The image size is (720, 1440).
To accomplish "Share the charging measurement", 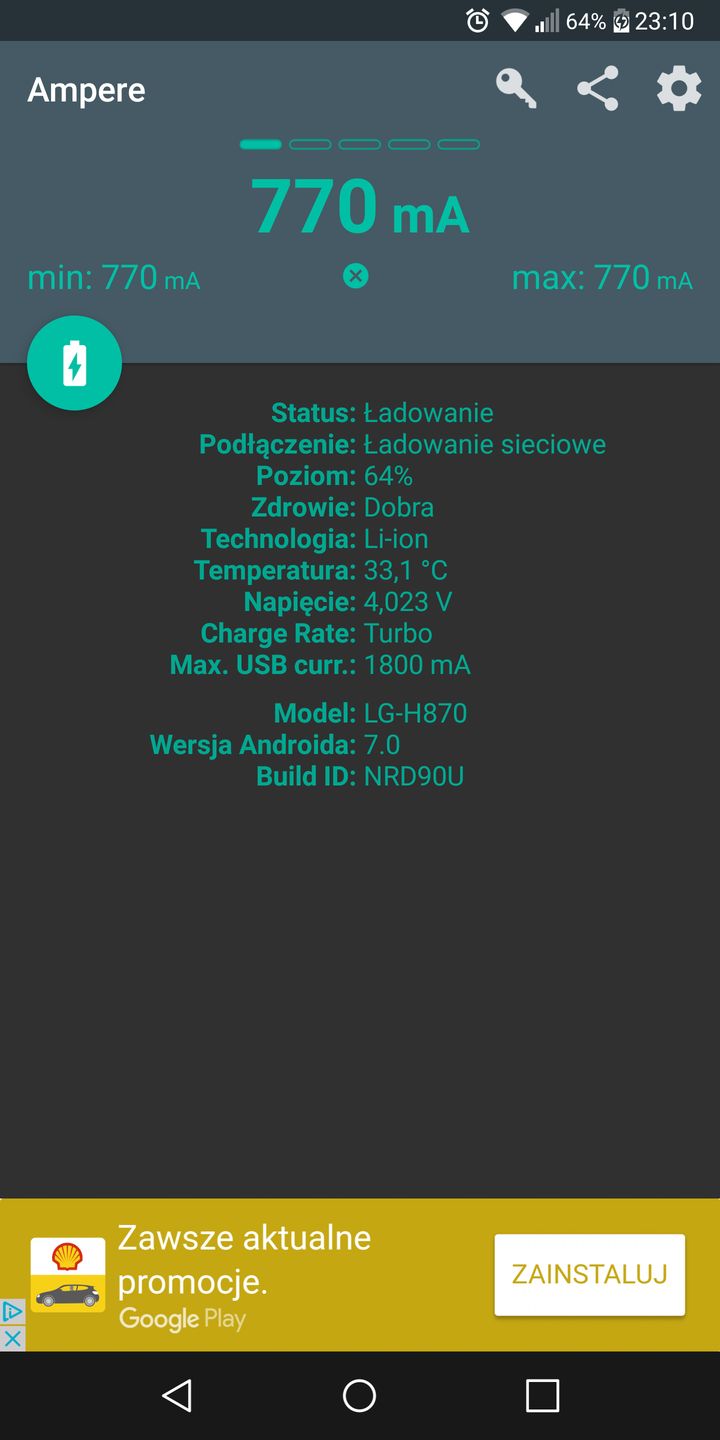I will pos(597,89).
